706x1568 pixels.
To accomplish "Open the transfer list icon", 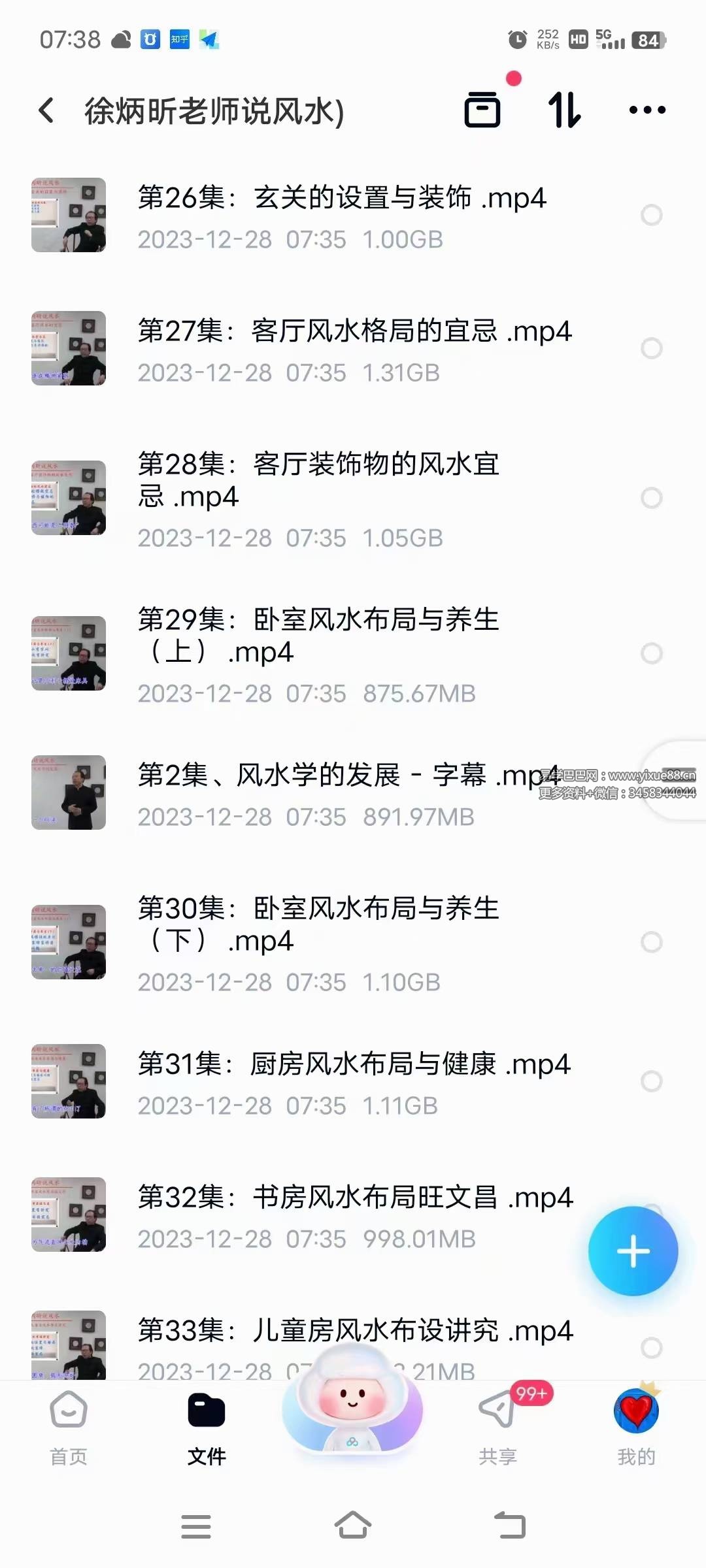I will tap(482, 110).
